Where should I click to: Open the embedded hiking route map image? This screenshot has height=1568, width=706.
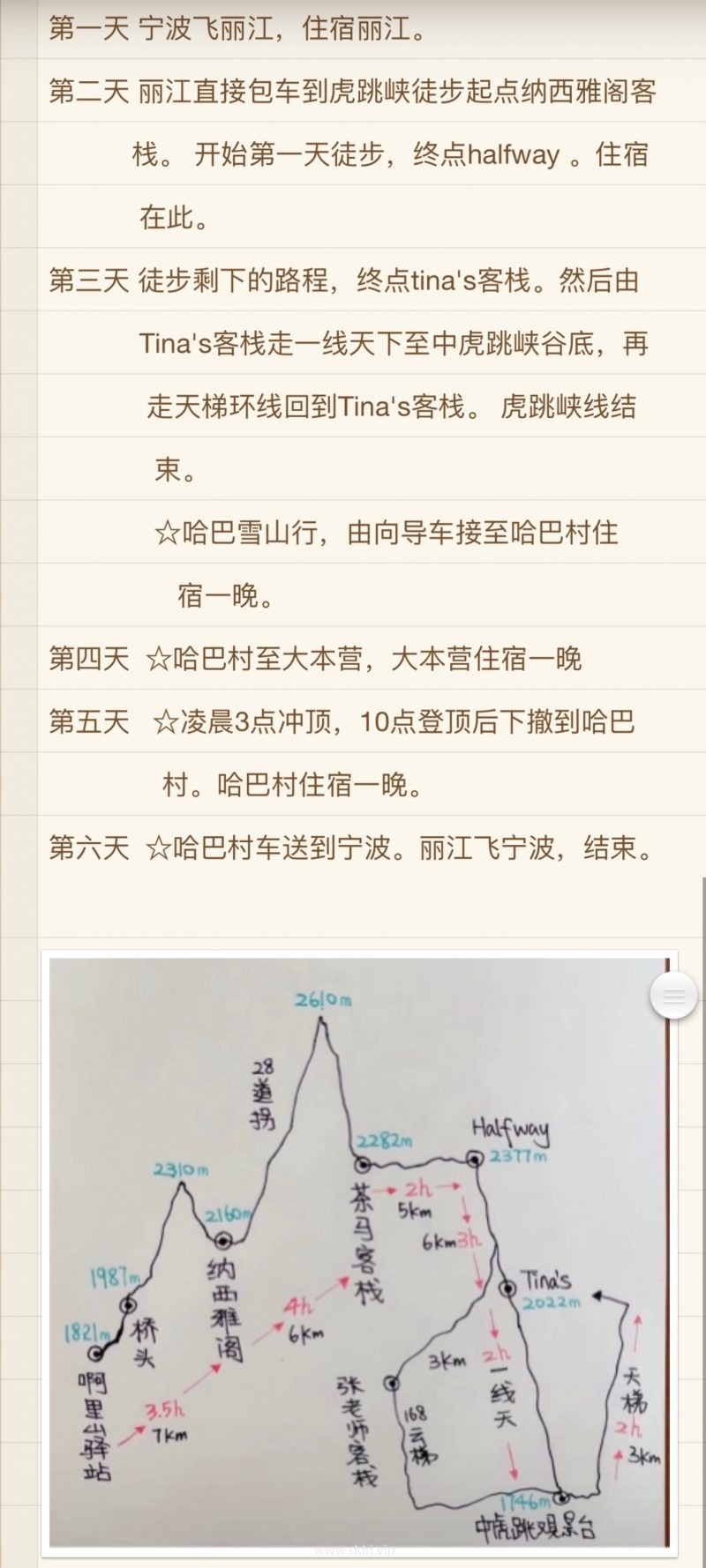click(x=357, y=1252)
